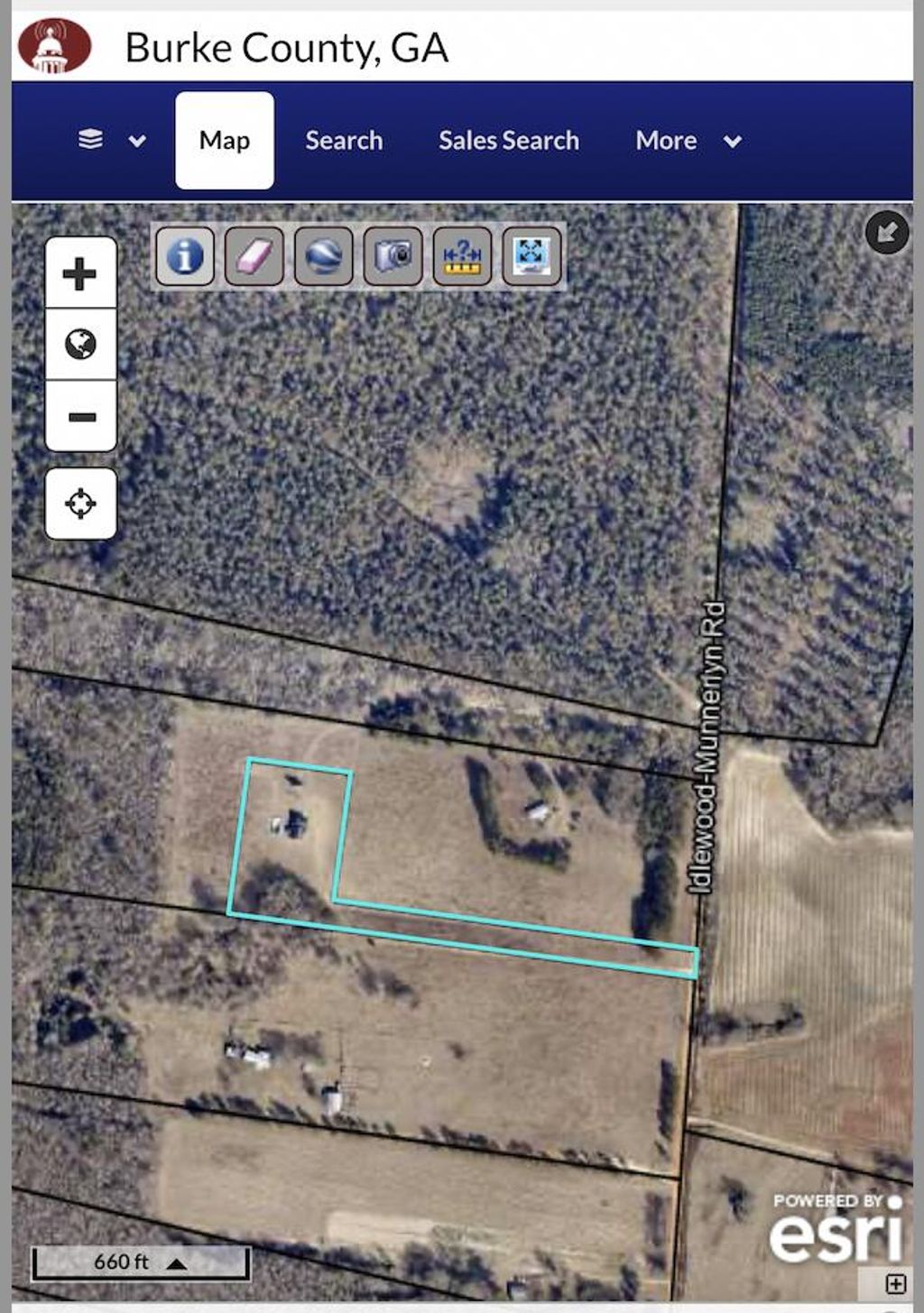The width and height of the screenshot is (924, 1313).
Task: Clear selection with the eraser tool
Action: [x=254, y=256]
